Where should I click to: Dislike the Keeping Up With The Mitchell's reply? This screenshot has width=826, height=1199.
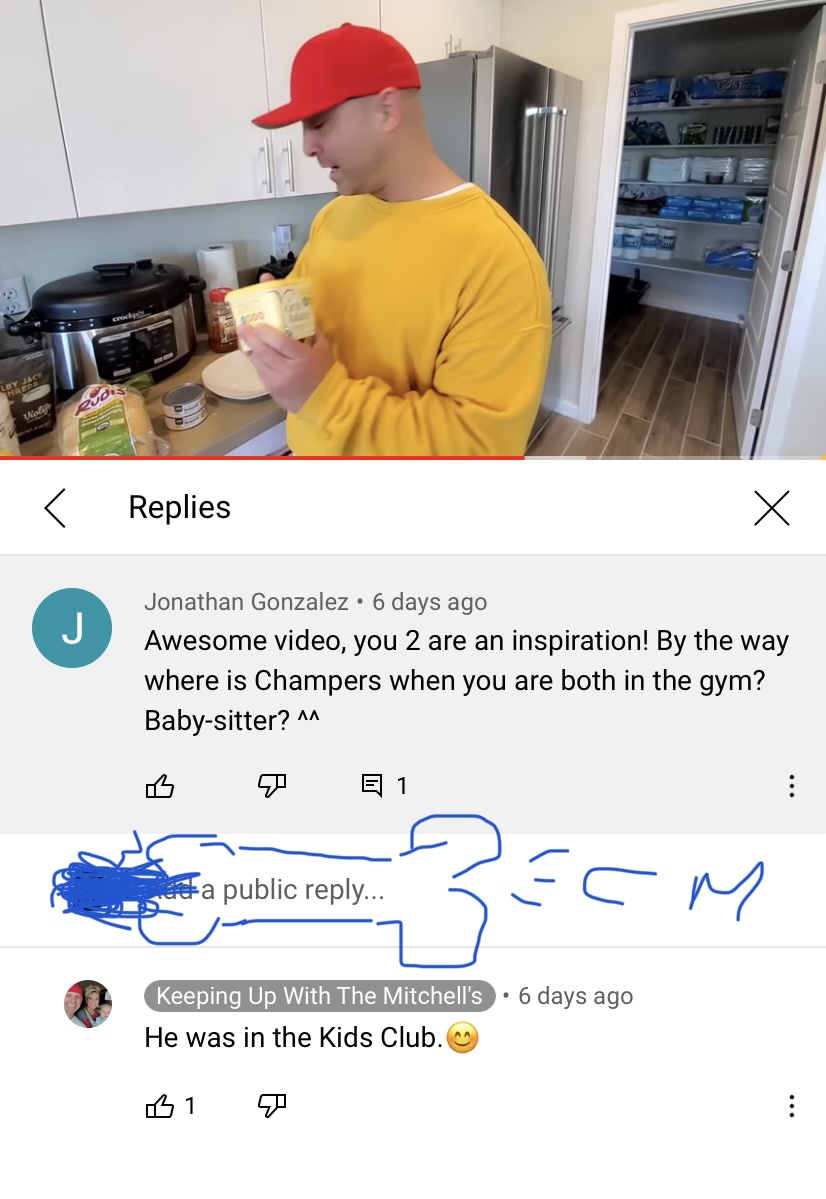coord(271,1105)
